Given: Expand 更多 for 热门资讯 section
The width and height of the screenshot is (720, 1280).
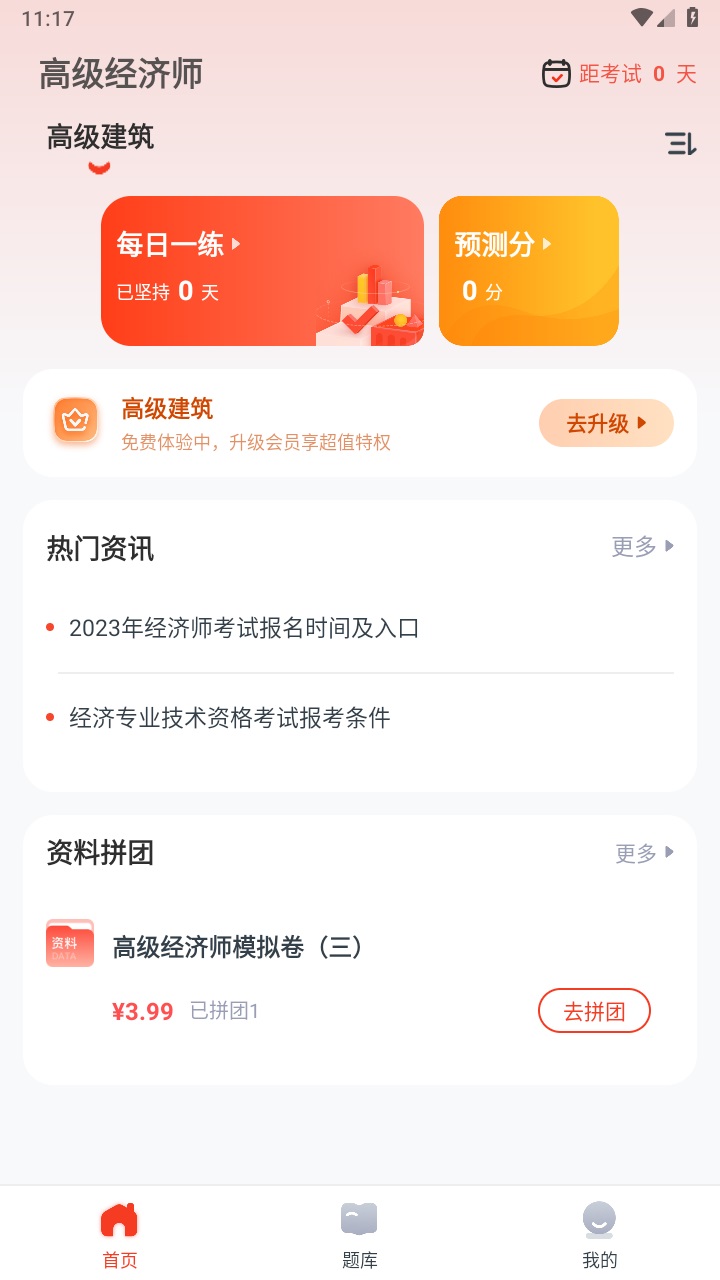Looking at the screenshot, I should click(642, 546).
